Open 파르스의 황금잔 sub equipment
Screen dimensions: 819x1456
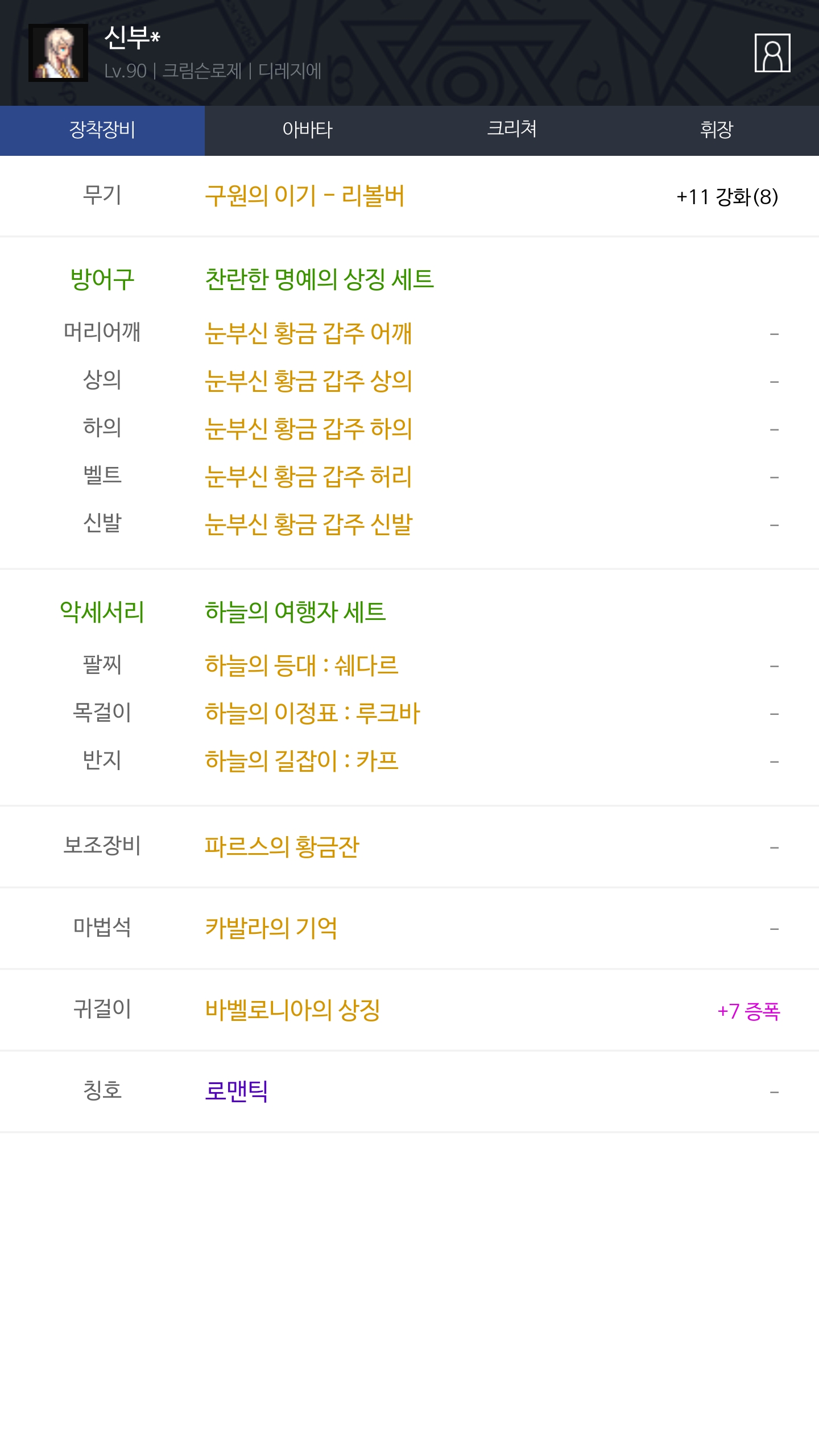(282, 847)
